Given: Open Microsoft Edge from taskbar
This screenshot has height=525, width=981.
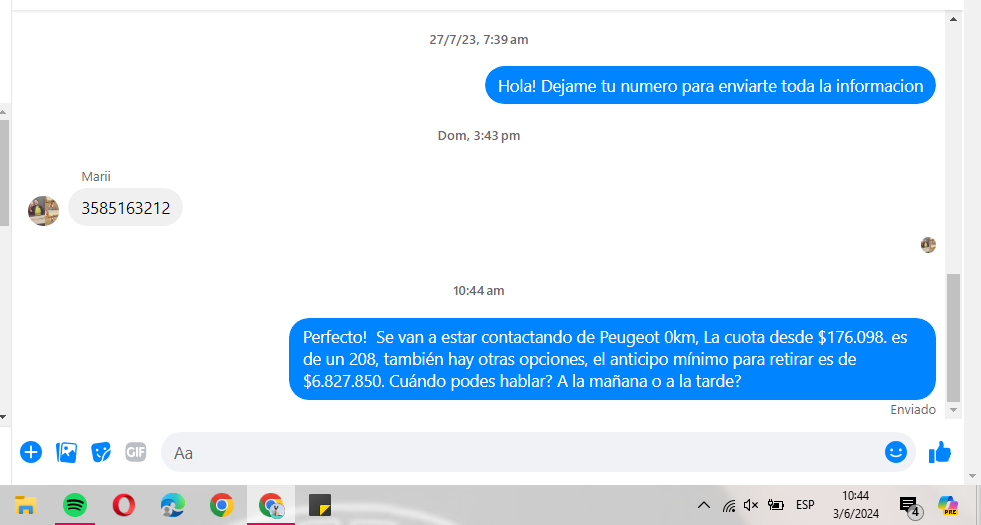Looking at the screenshot, I should pos(173,505).
